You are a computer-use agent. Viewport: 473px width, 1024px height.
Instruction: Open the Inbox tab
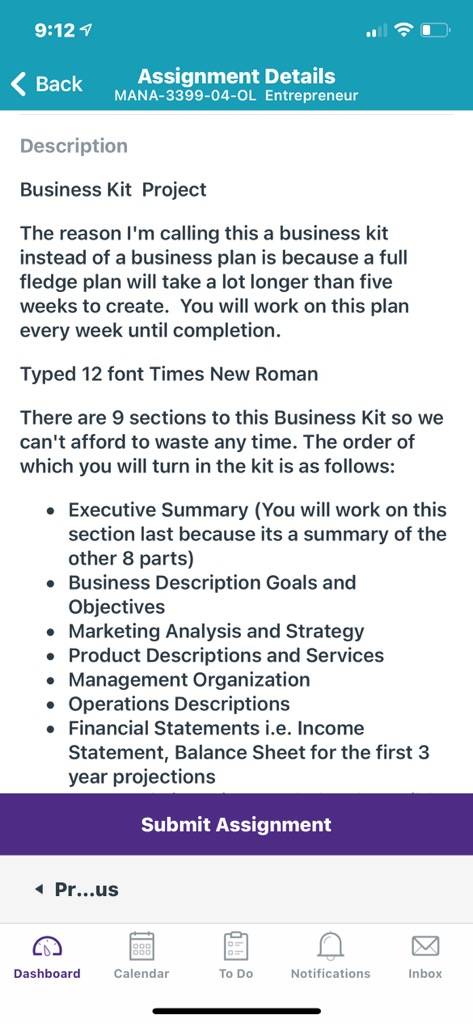(425, 955)
